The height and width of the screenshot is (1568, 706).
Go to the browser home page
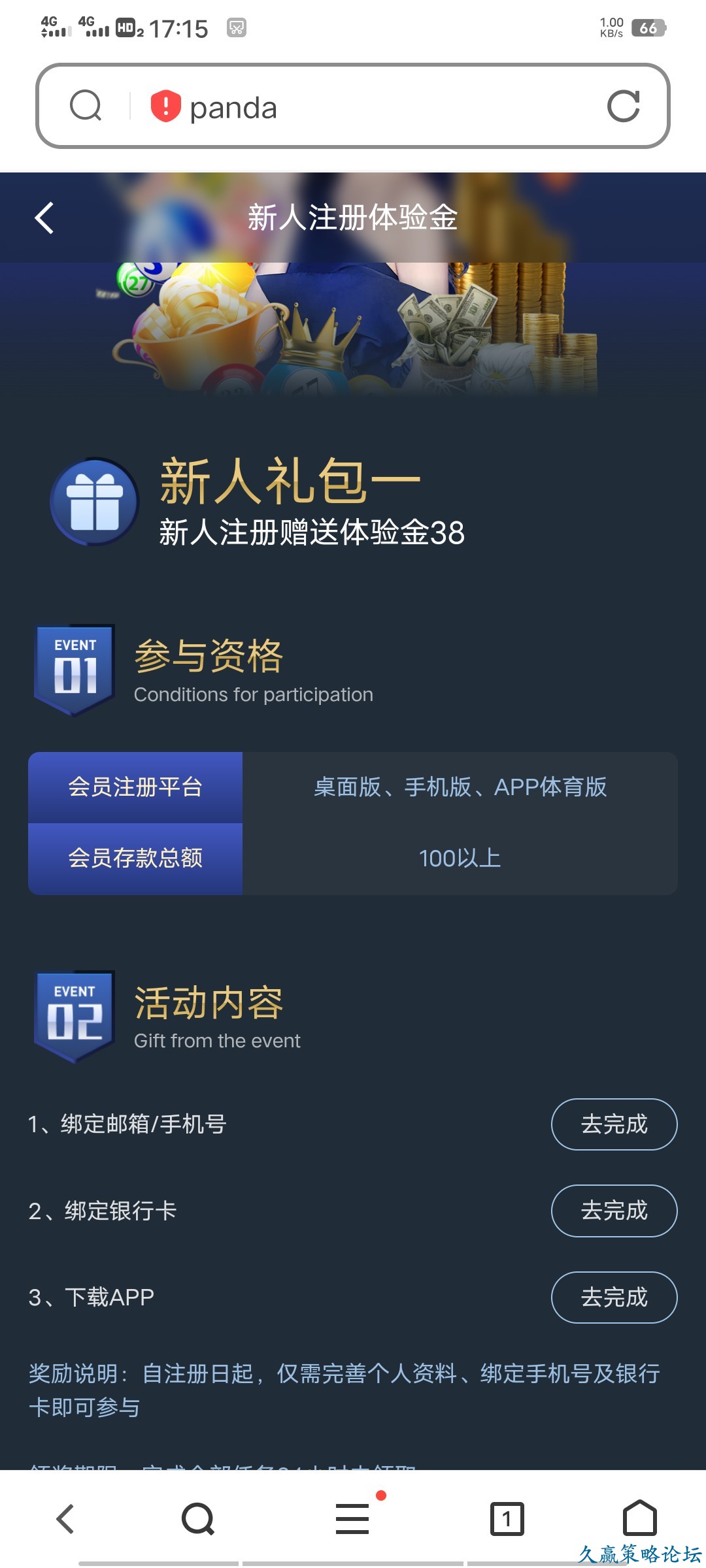(x=639, y=1518)
